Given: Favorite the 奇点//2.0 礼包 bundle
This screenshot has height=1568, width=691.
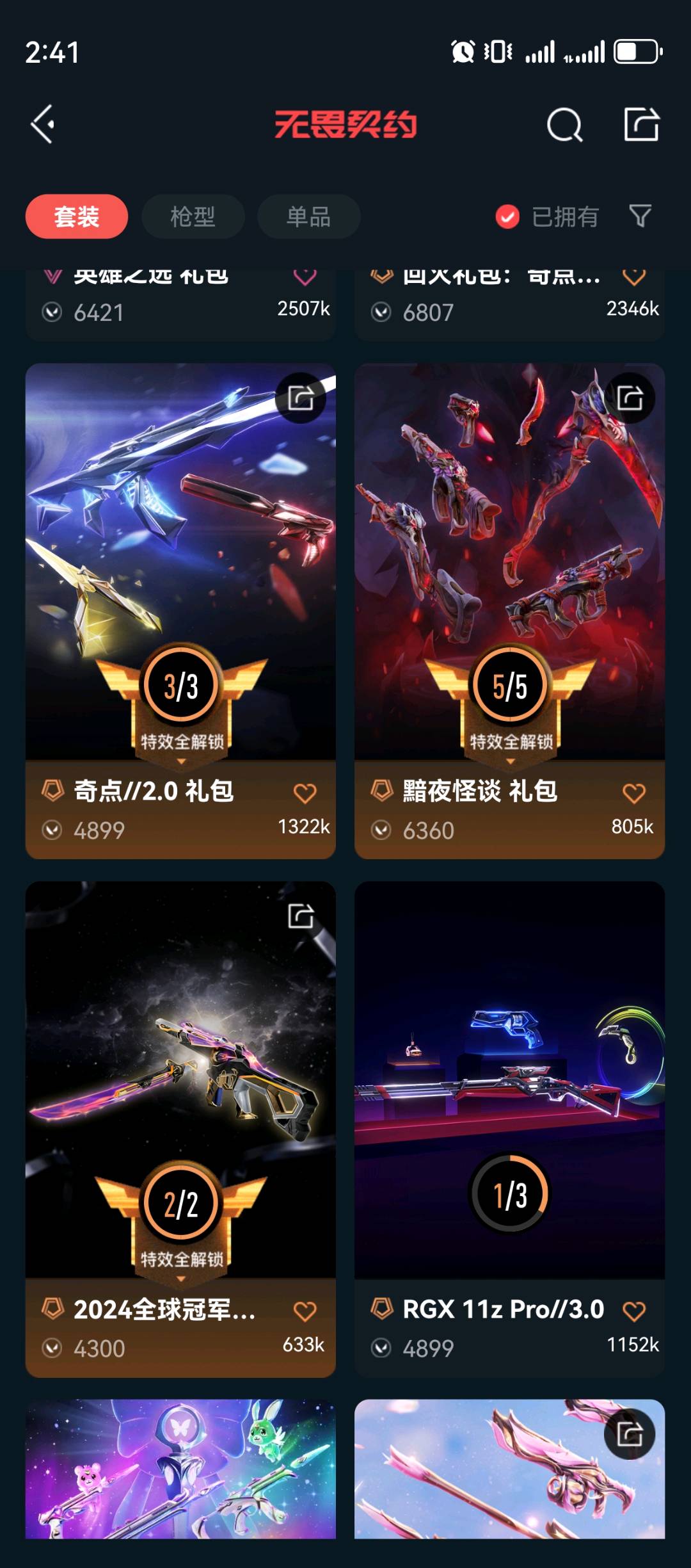Looking at the screenshot, I should pos(305,793).
